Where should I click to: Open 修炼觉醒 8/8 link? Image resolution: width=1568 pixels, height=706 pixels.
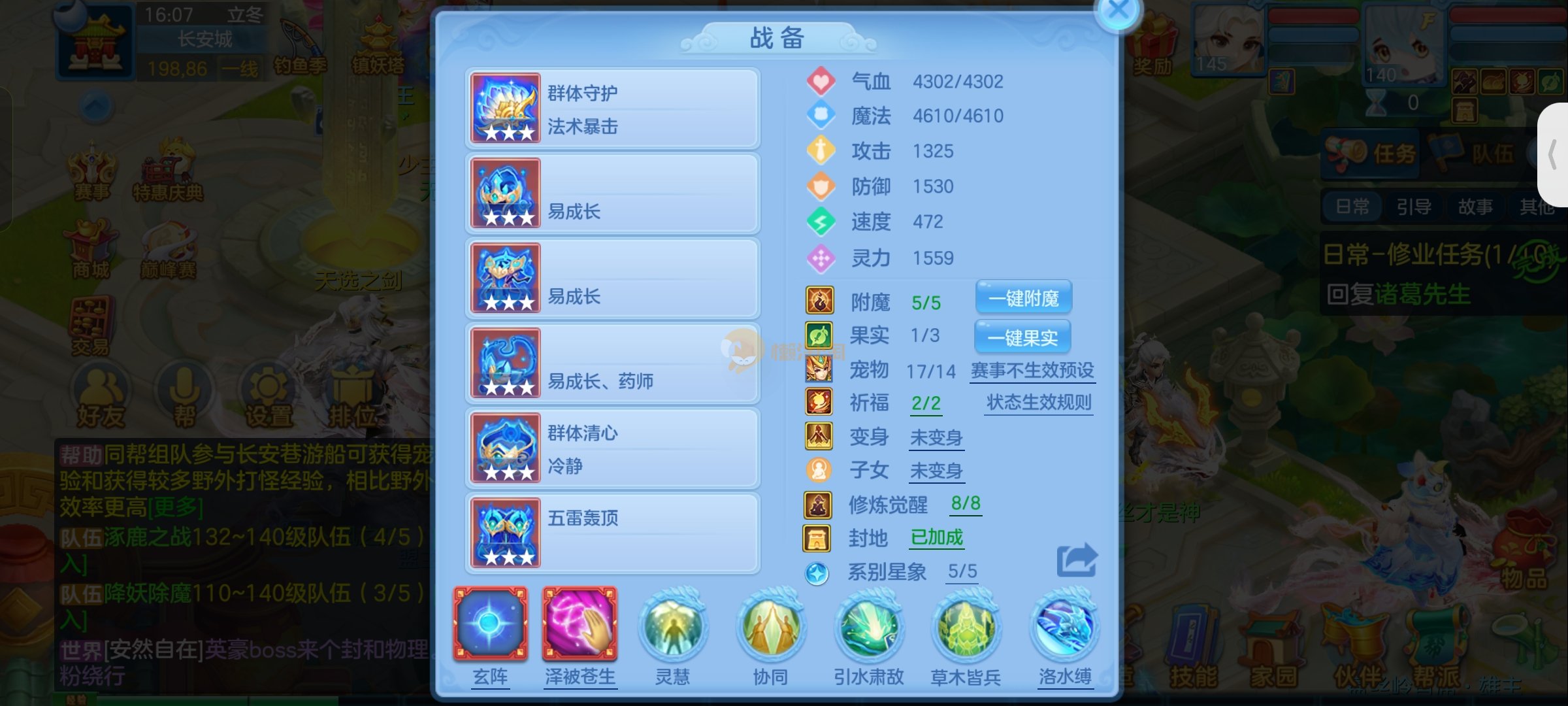point(965,503)
